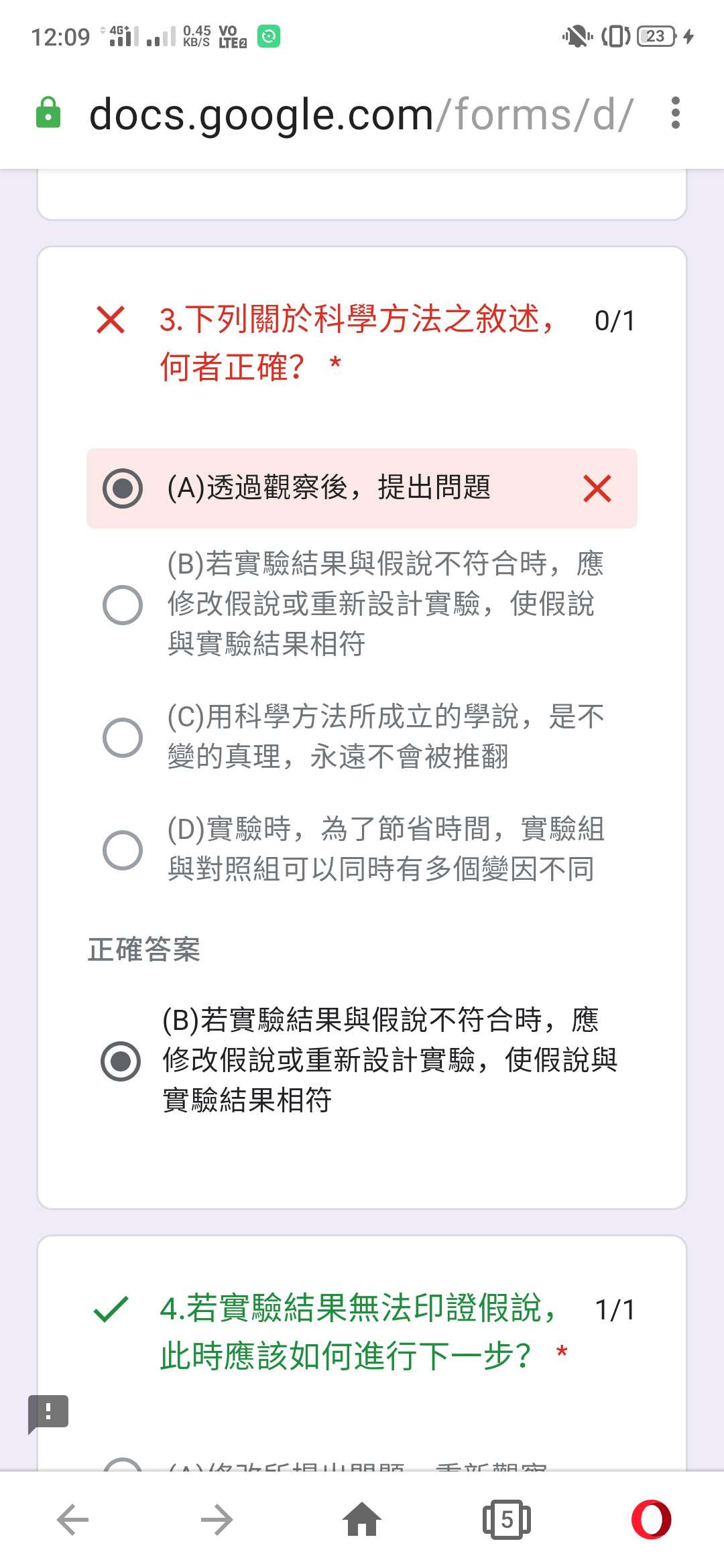Open the browser overflow menu
Screen dimensions: 724x1568
(675, 113)
